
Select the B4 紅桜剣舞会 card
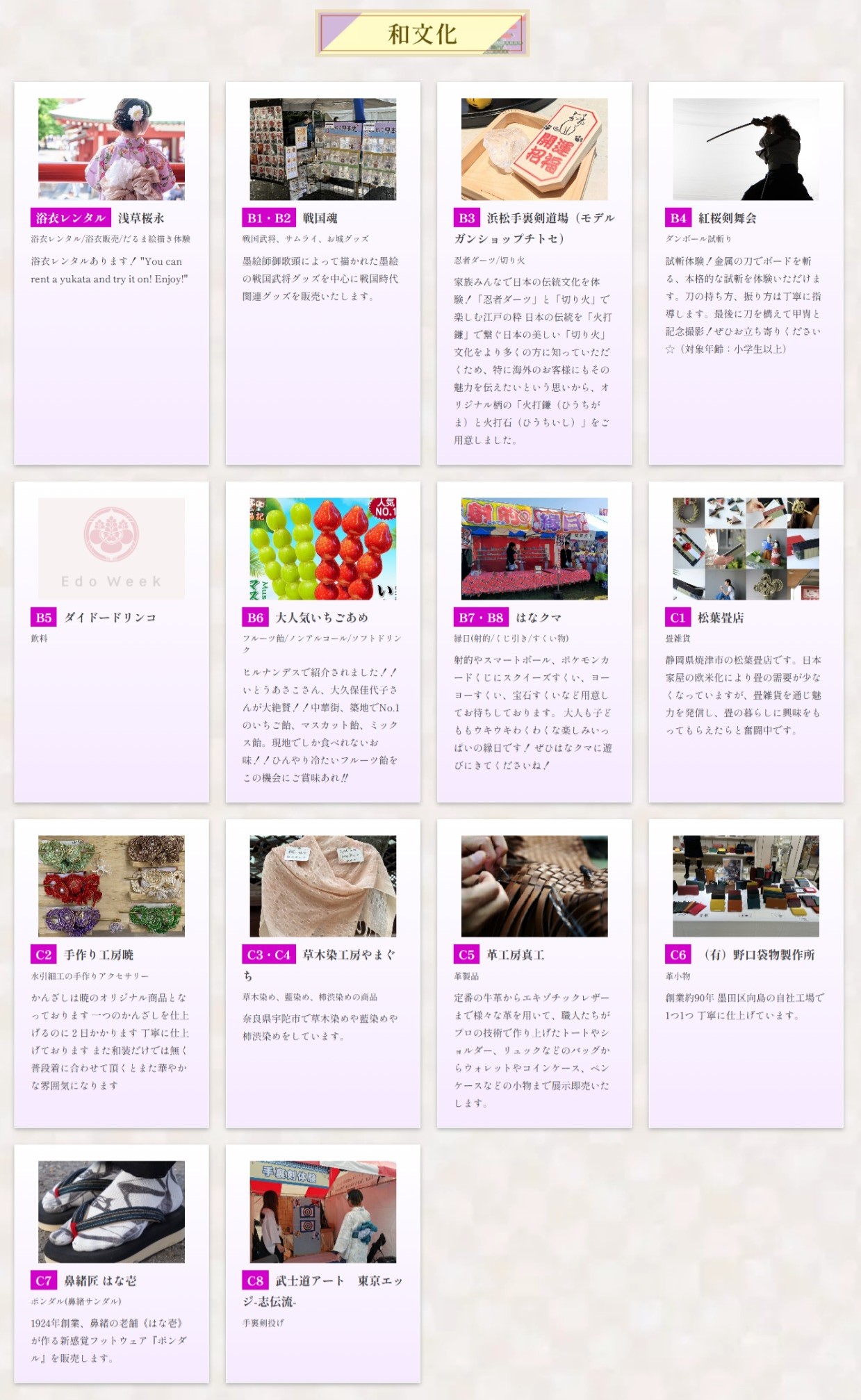[x=746, y=273]
